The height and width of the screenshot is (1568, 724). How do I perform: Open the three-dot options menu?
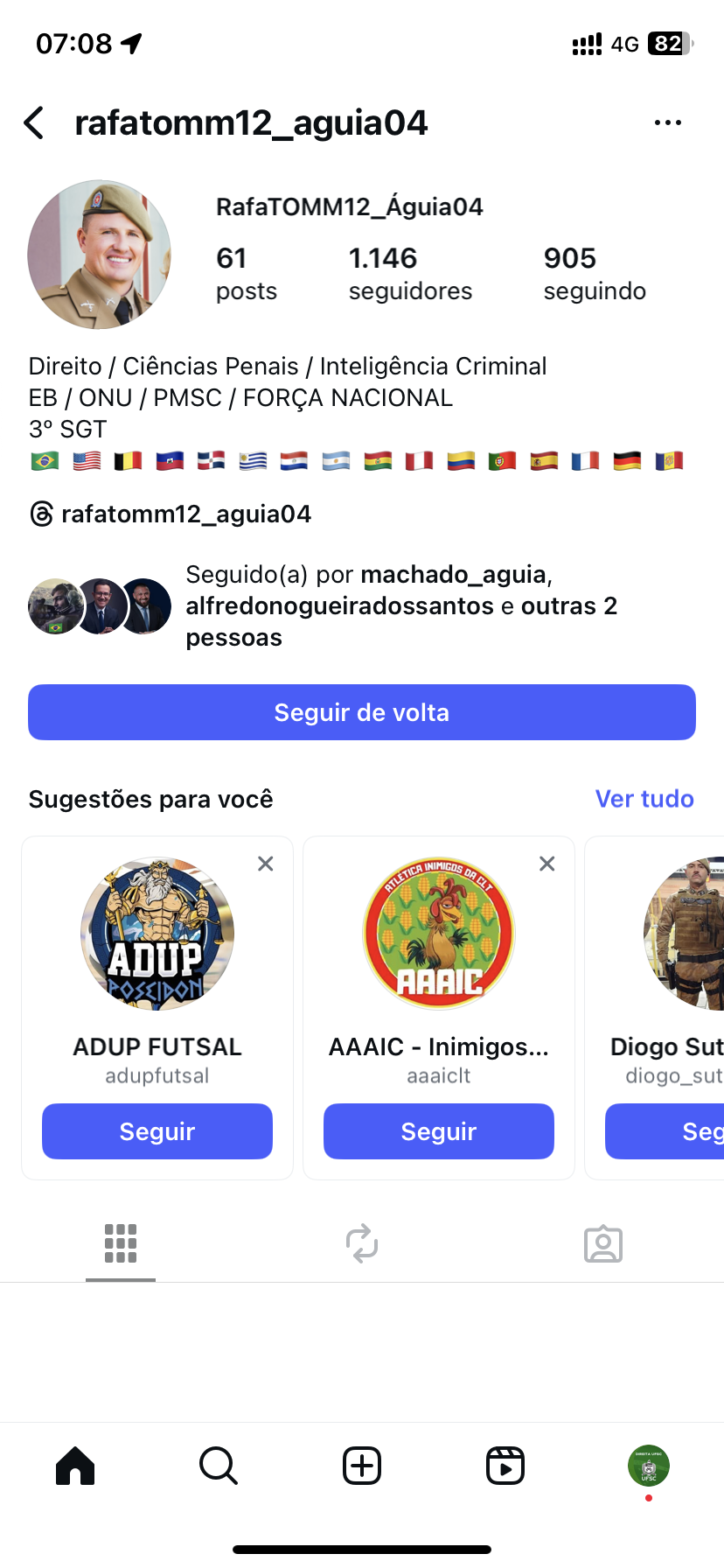tap(667, 123)
